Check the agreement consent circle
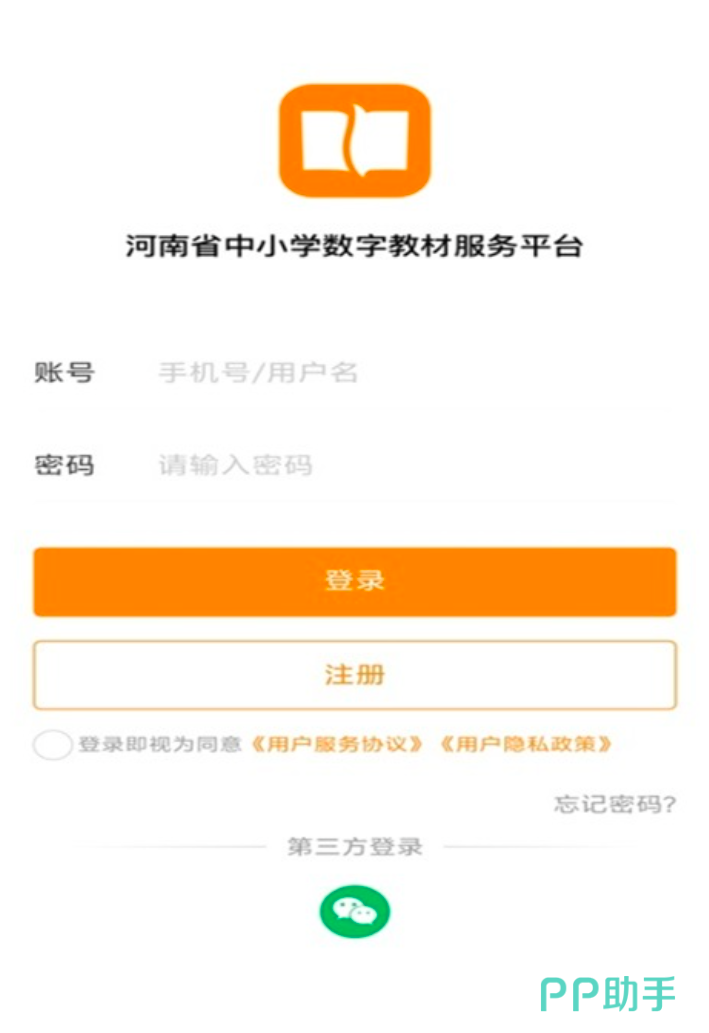This screenshot has height=1033, width=709. (52, 745)
